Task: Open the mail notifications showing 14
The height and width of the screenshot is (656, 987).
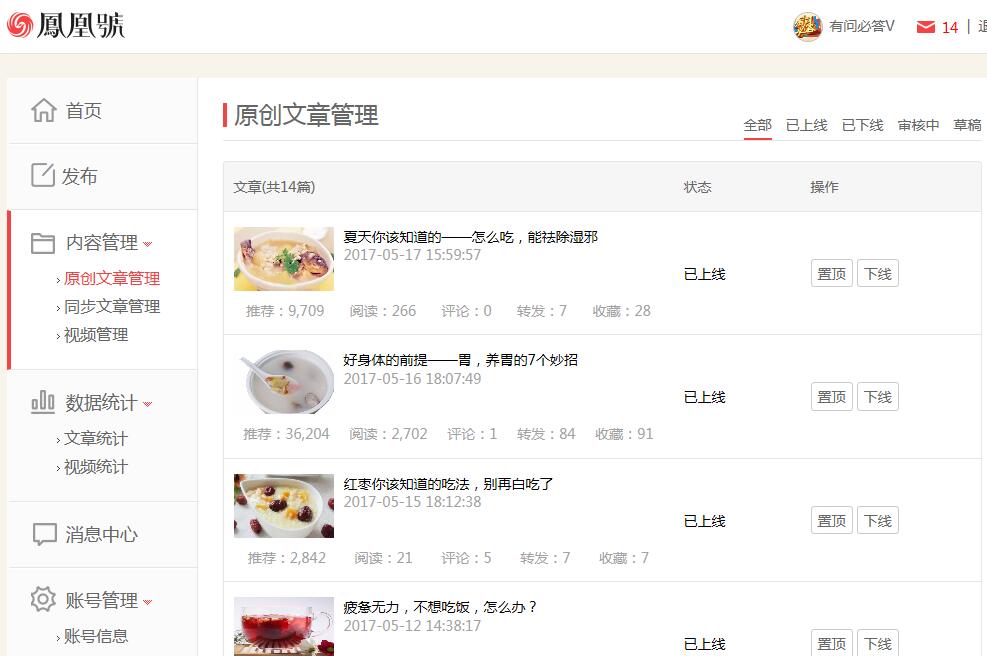Action: pos(938,28)
